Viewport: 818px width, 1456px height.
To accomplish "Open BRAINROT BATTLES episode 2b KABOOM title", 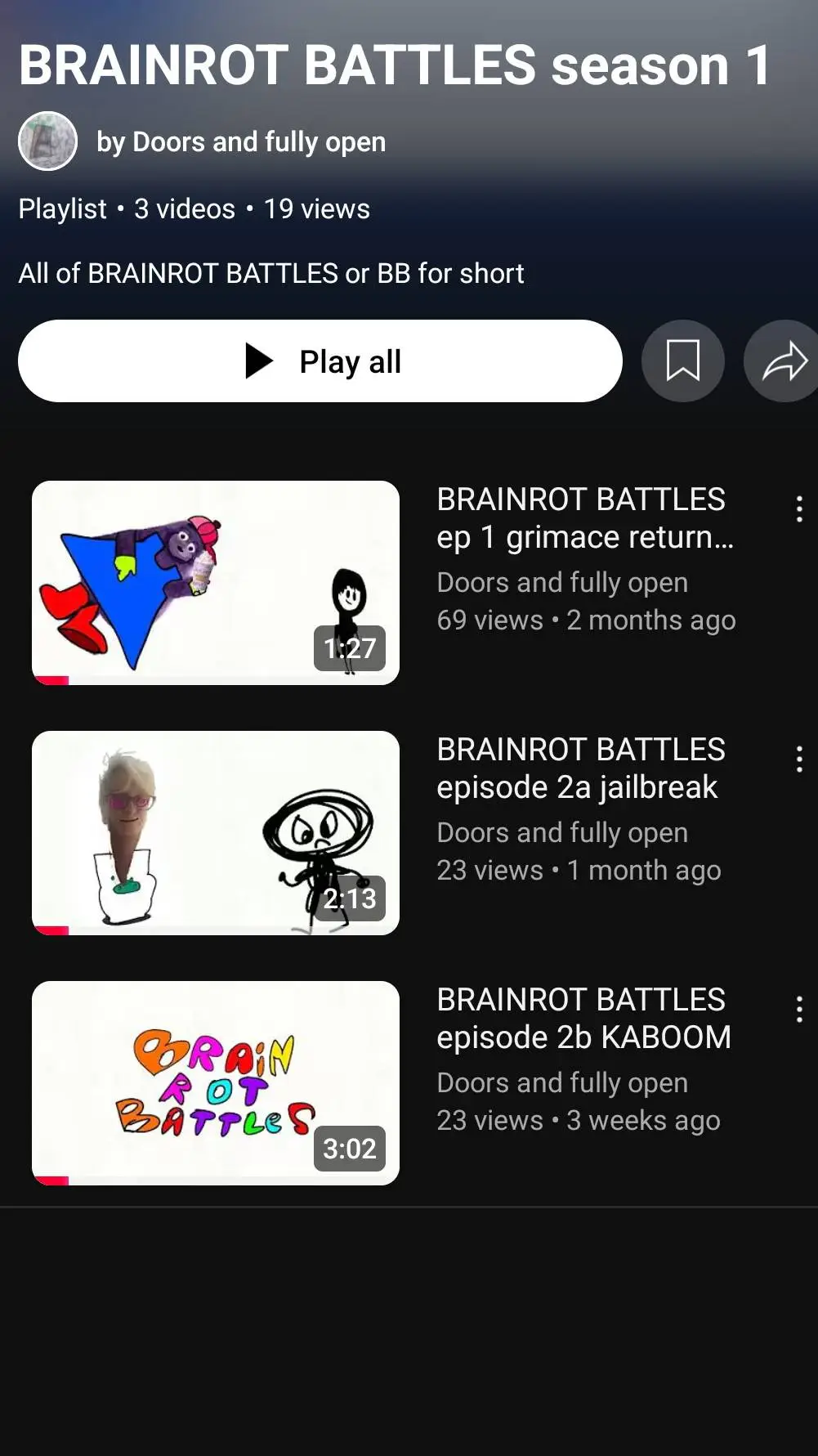I will tap(583, 1018).
